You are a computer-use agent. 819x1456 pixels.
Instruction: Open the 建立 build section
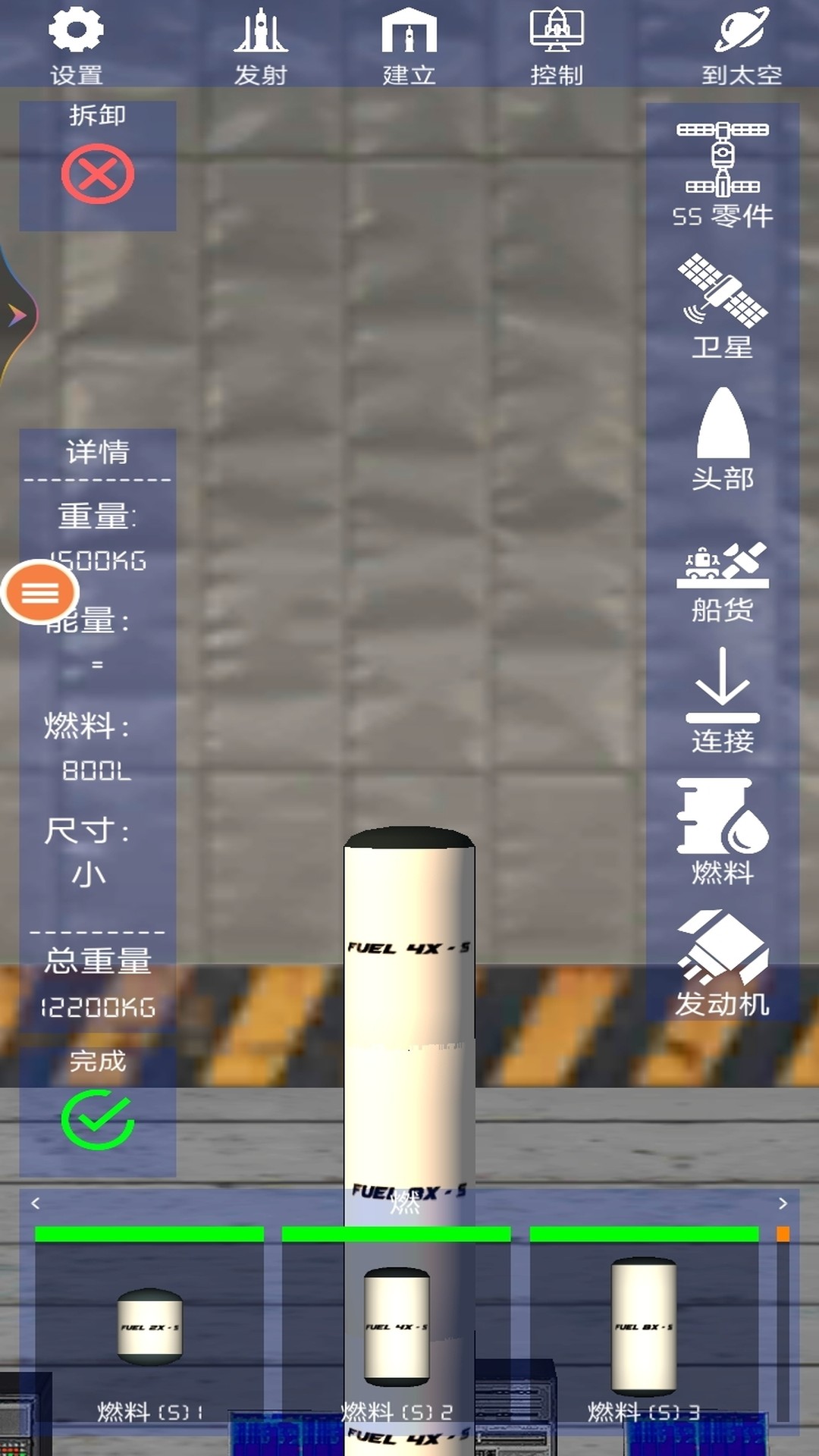(409, 44)
